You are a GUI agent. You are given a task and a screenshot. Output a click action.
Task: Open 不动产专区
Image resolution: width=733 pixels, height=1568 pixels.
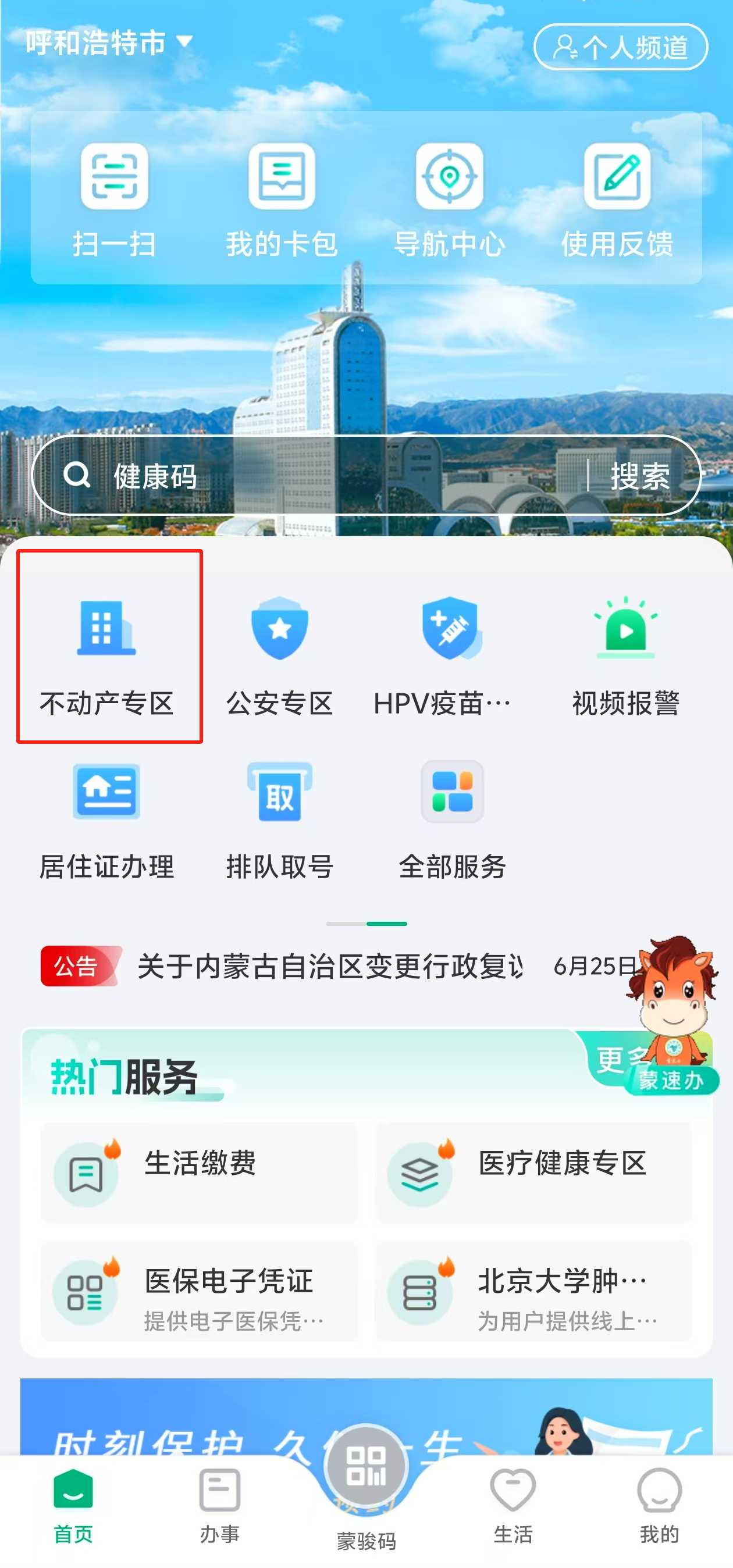(107, 653)
